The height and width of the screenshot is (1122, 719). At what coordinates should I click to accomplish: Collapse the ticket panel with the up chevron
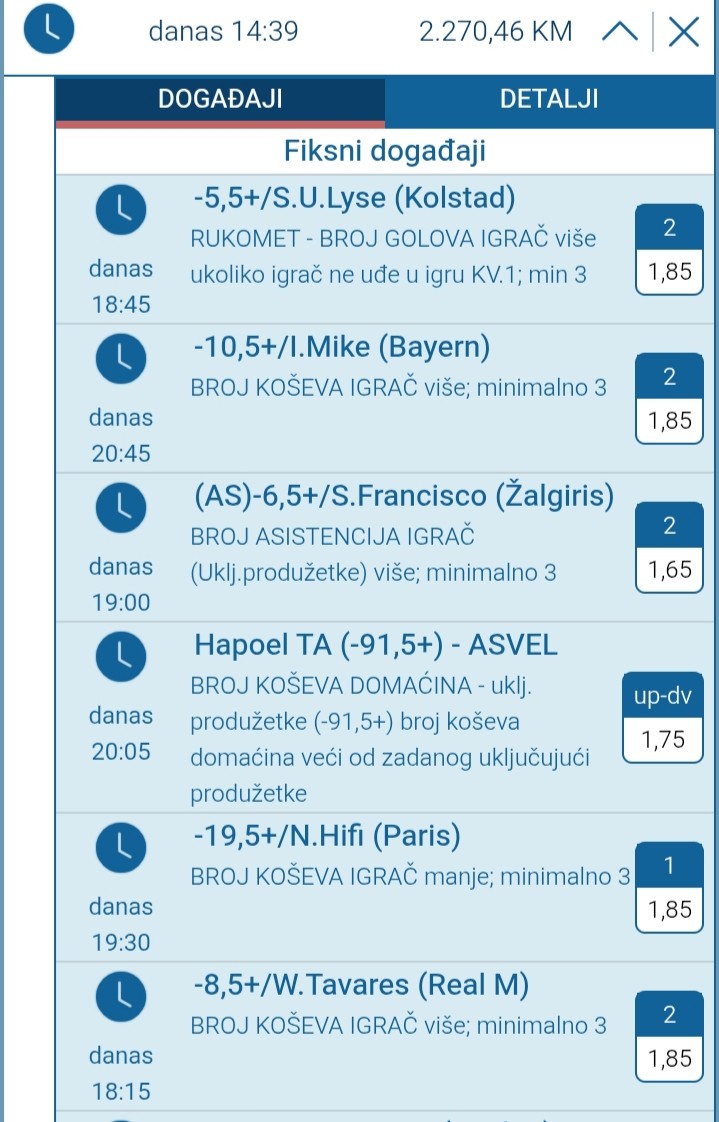pyautogui.click(x=620, y=32)
